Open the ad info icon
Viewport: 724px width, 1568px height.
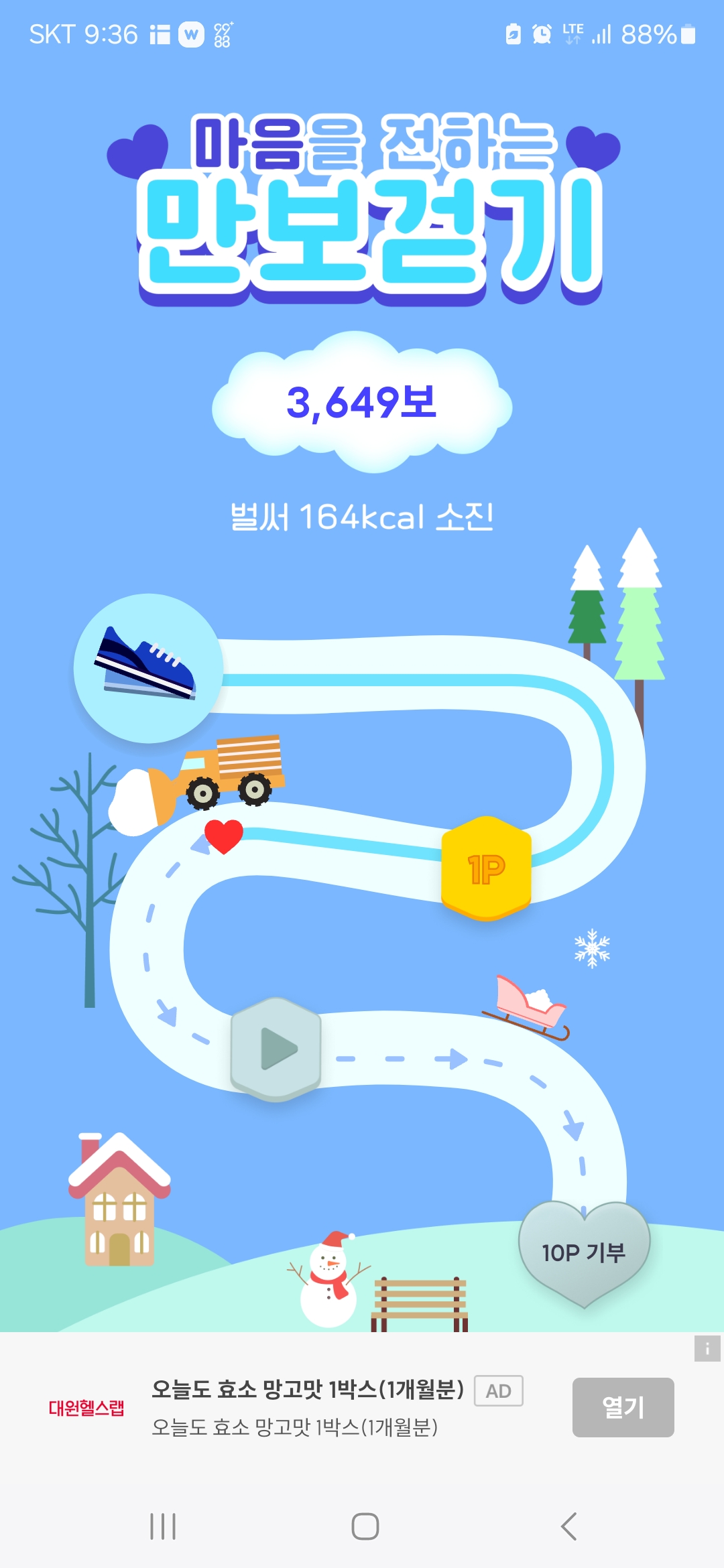(x=707, y=1348)
